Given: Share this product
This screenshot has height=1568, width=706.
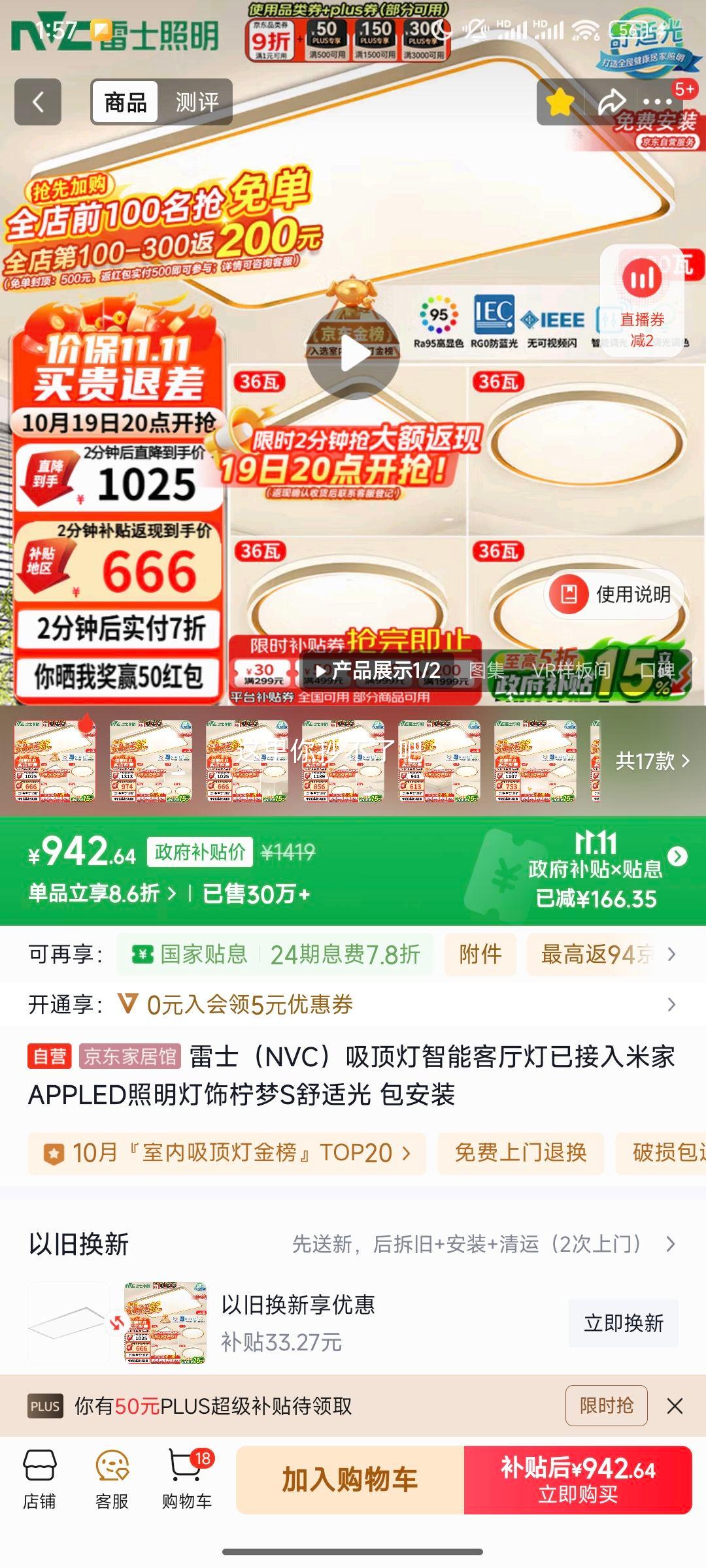Looking at the screenshot, I should click(x=611, y=102).
